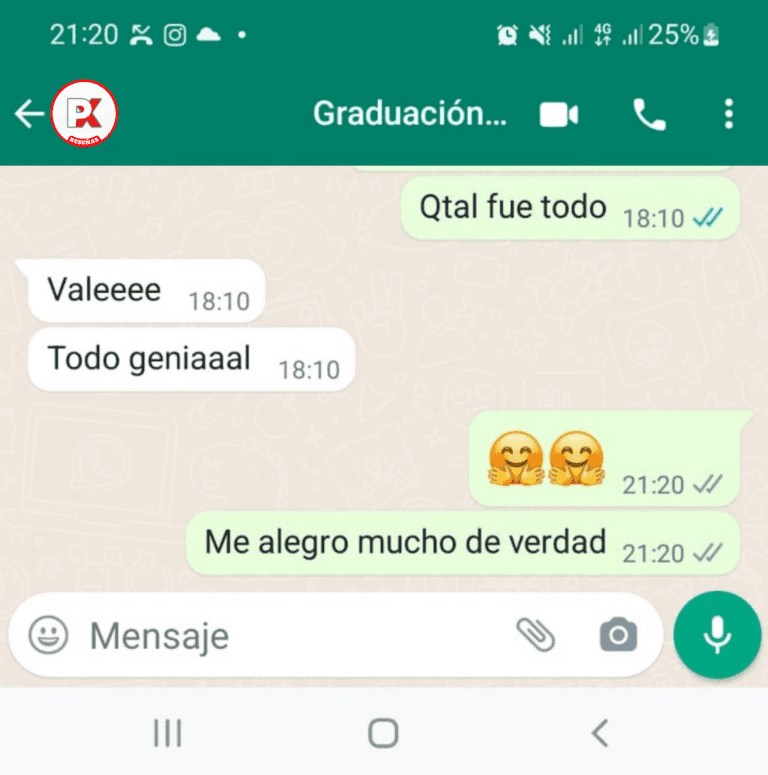
Task: Start a video call
Action: (x=559, y=115)
